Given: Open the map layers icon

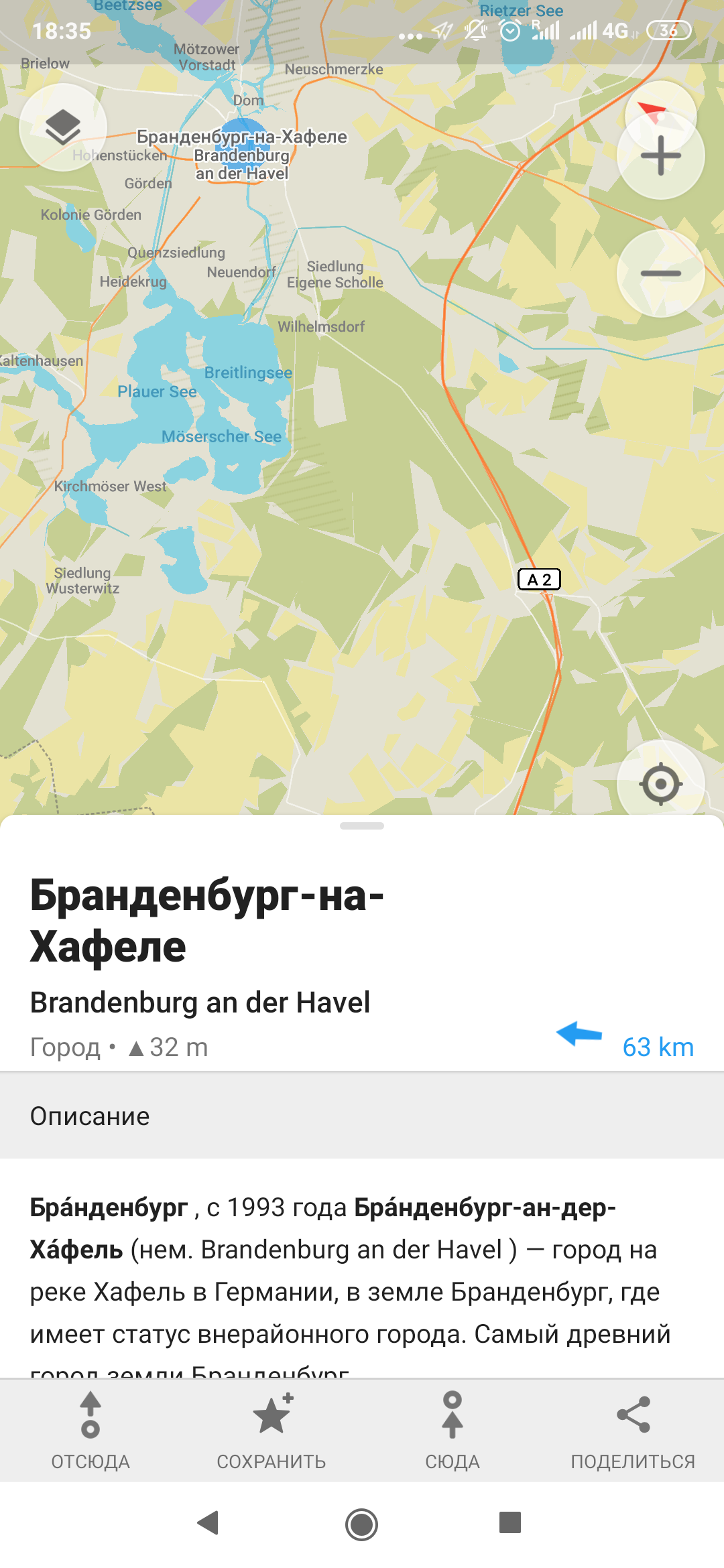Looking at the screenshot, I should (64, 127).
